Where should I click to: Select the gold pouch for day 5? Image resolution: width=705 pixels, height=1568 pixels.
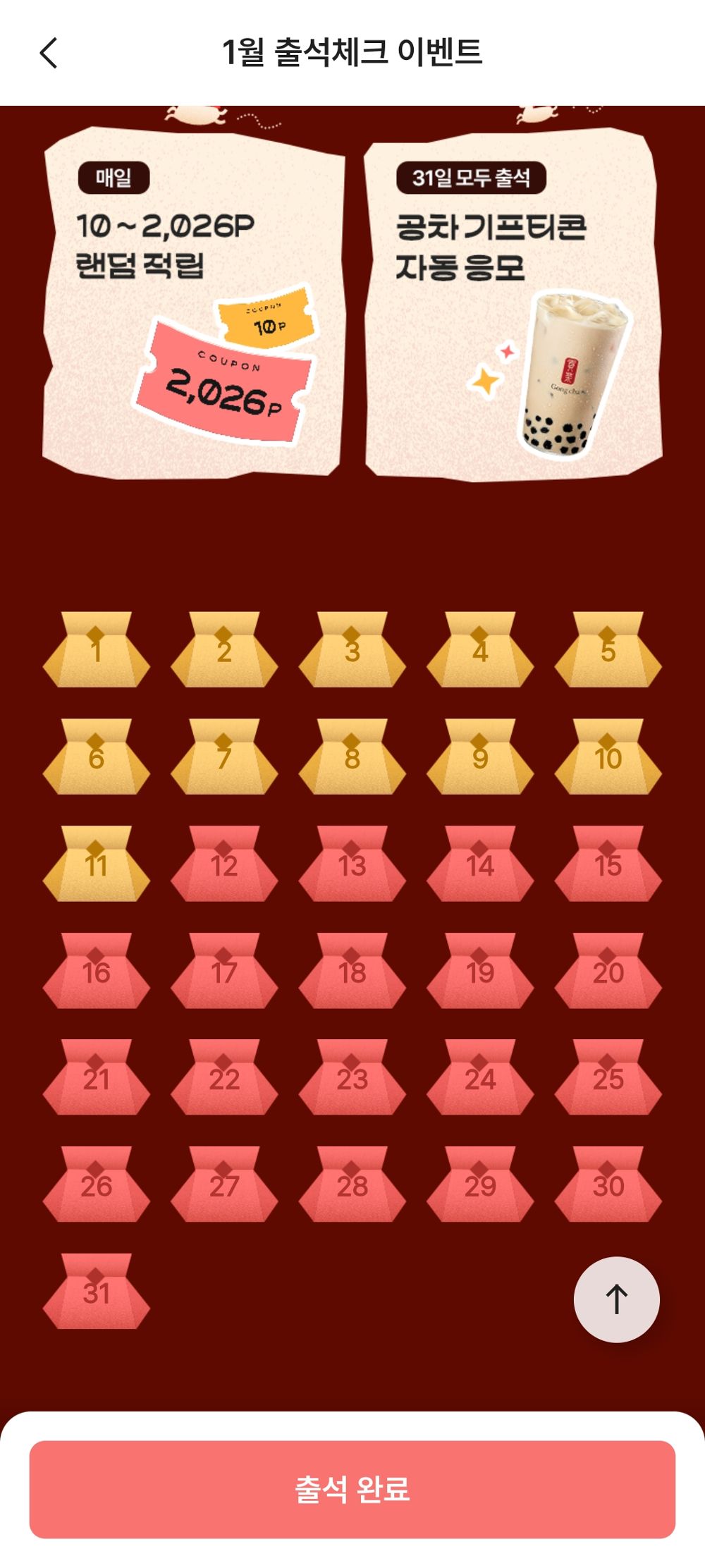[608, 651]
